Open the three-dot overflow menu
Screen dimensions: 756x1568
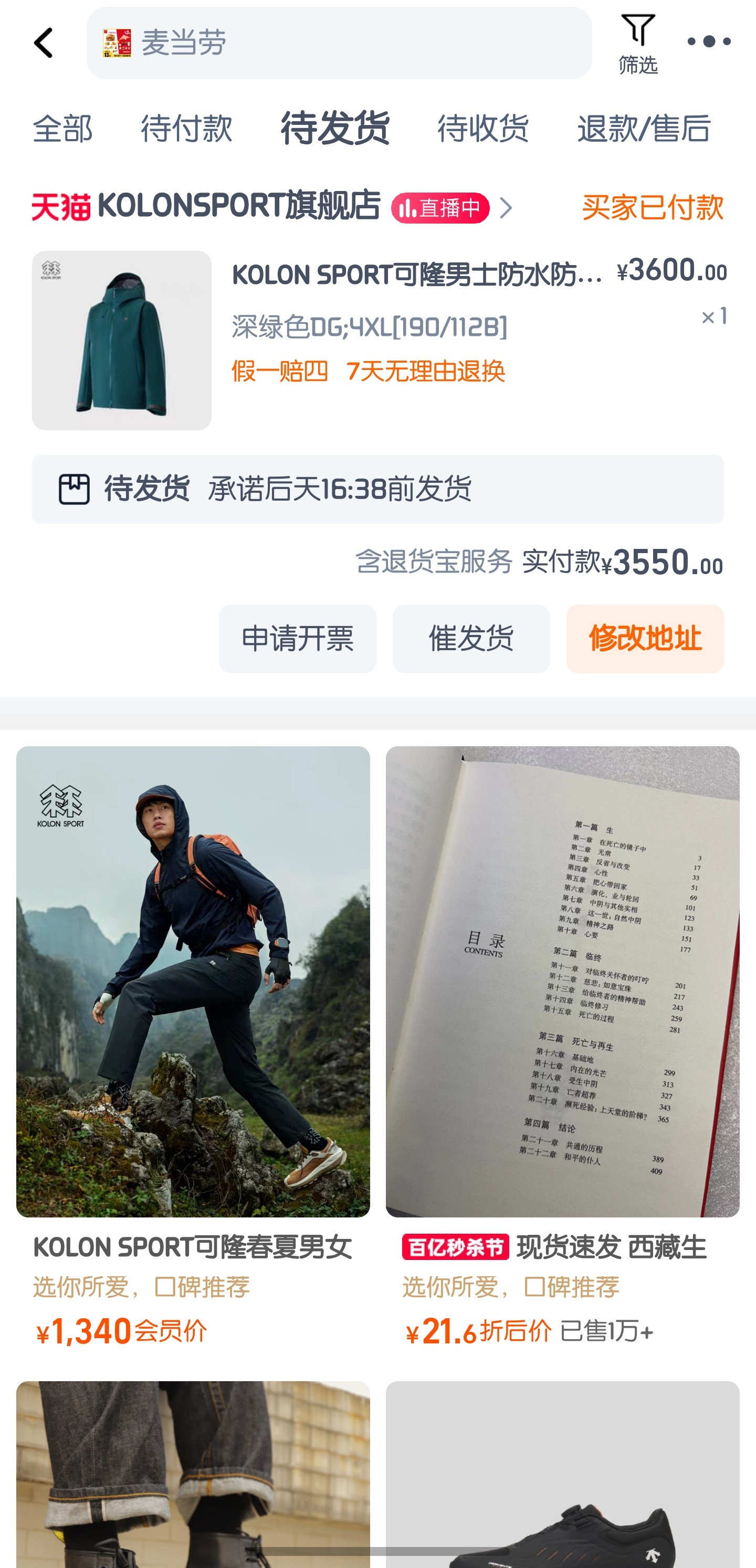[708, 41]
